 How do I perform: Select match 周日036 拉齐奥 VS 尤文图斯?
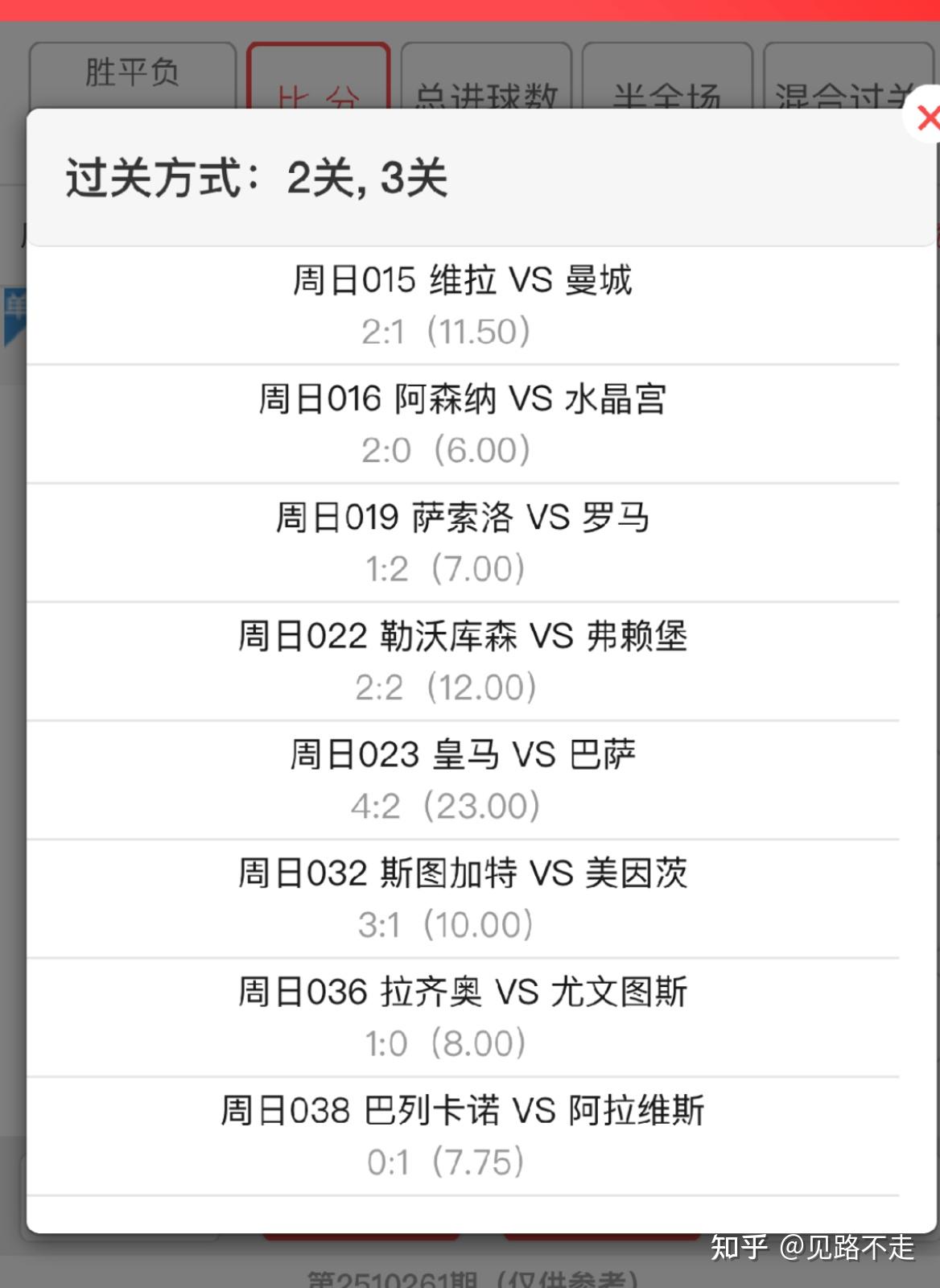464,992
